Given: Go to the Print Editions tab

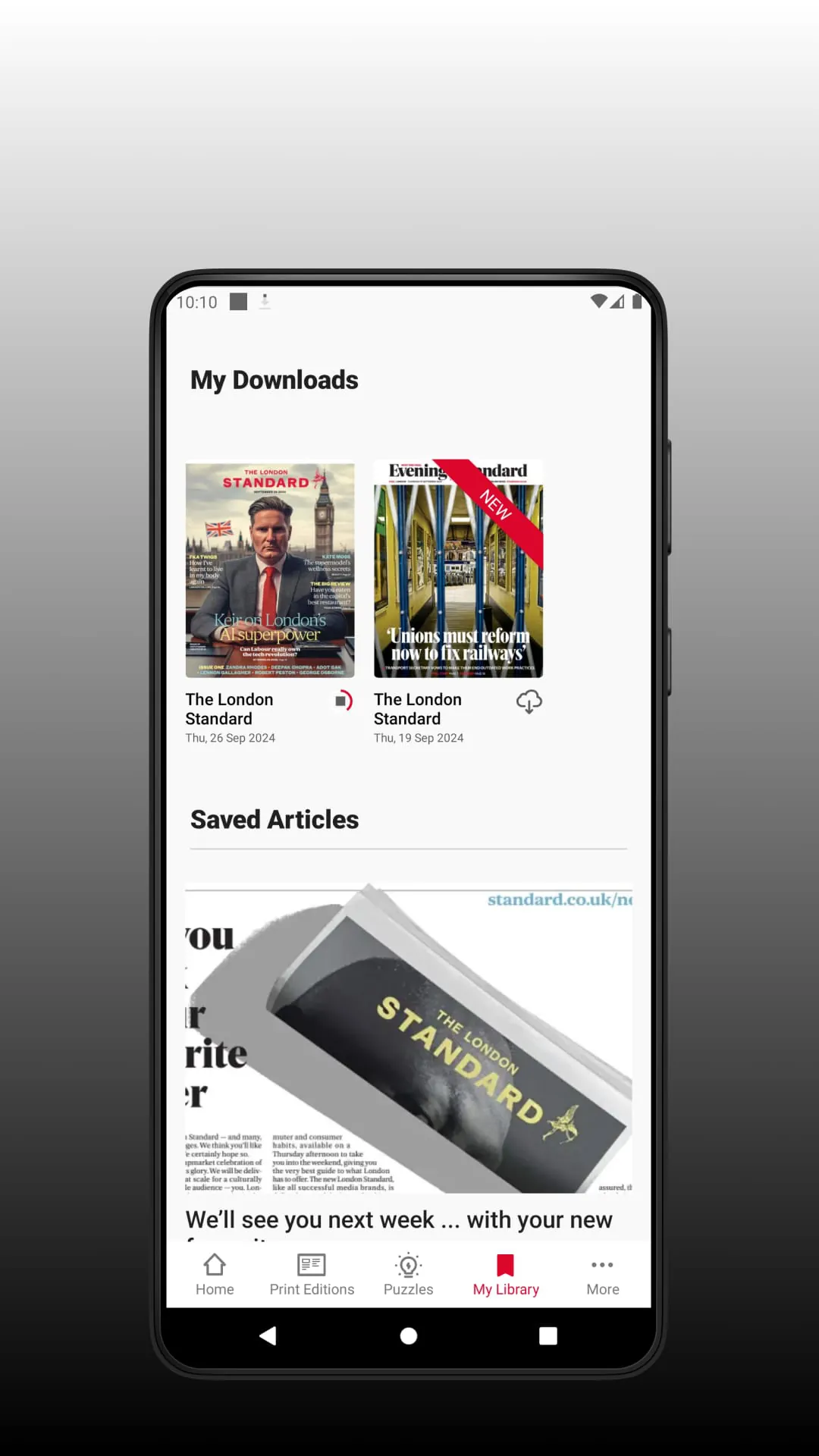Looking at the screenshot, I should click(312, 1275).
